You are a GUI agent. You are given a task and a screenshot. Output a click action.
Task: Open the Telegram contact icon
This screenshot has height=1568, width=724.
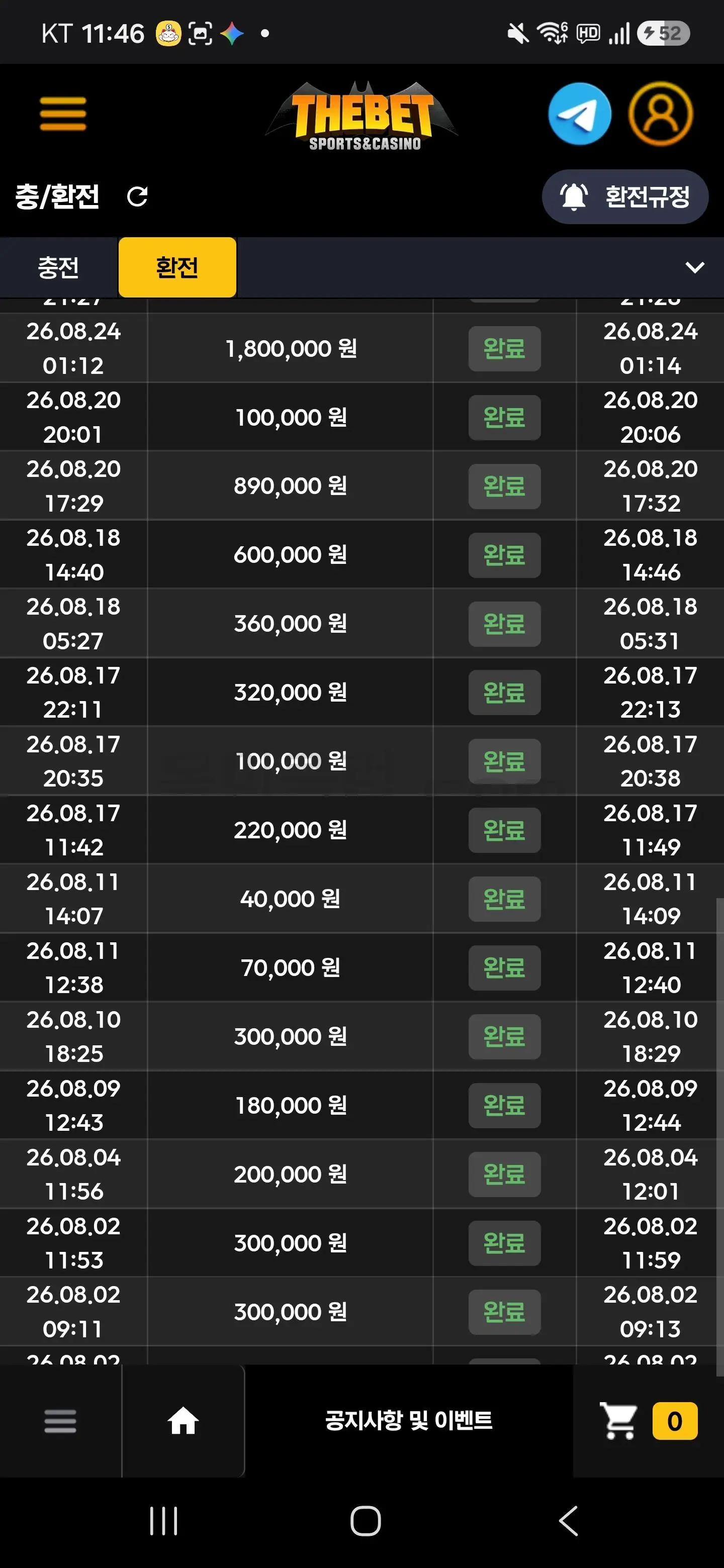pos(579,114)
